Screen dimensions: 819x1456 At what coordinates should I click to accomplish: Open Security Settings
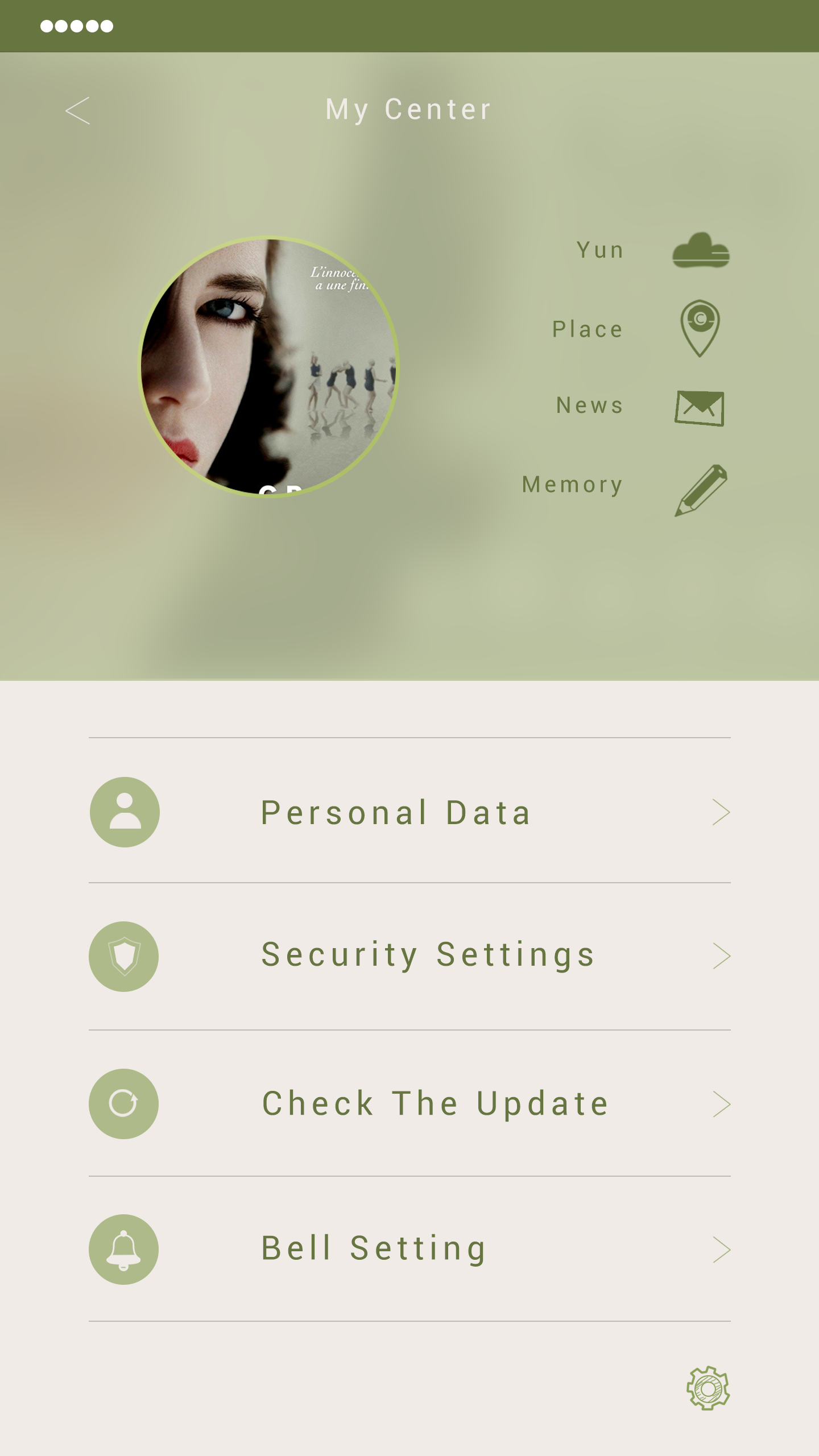(x=409, y=957)
